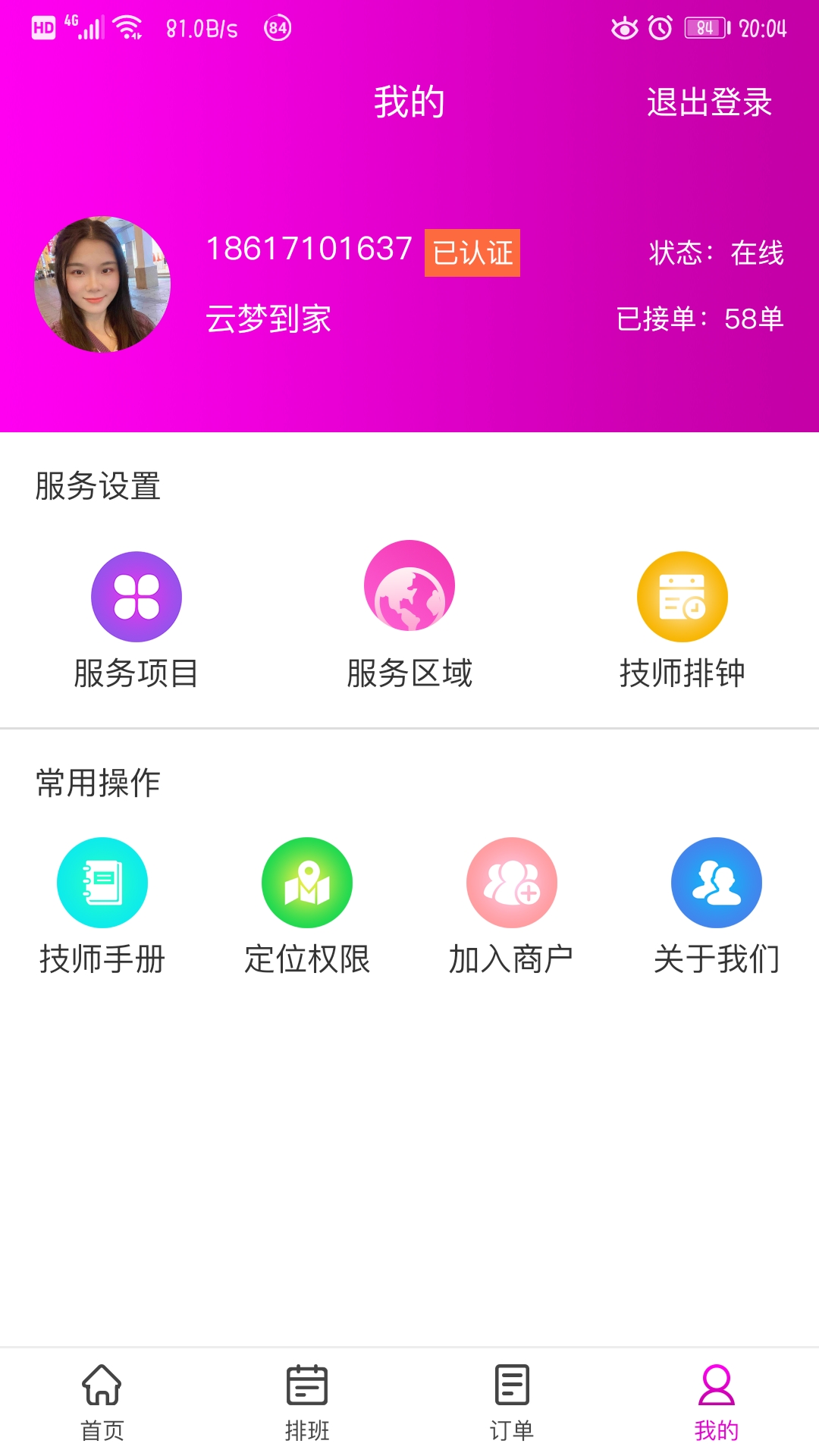819x1456 pixels.
Task: Select the 我的 profile tab
Action: (717, 1401)
